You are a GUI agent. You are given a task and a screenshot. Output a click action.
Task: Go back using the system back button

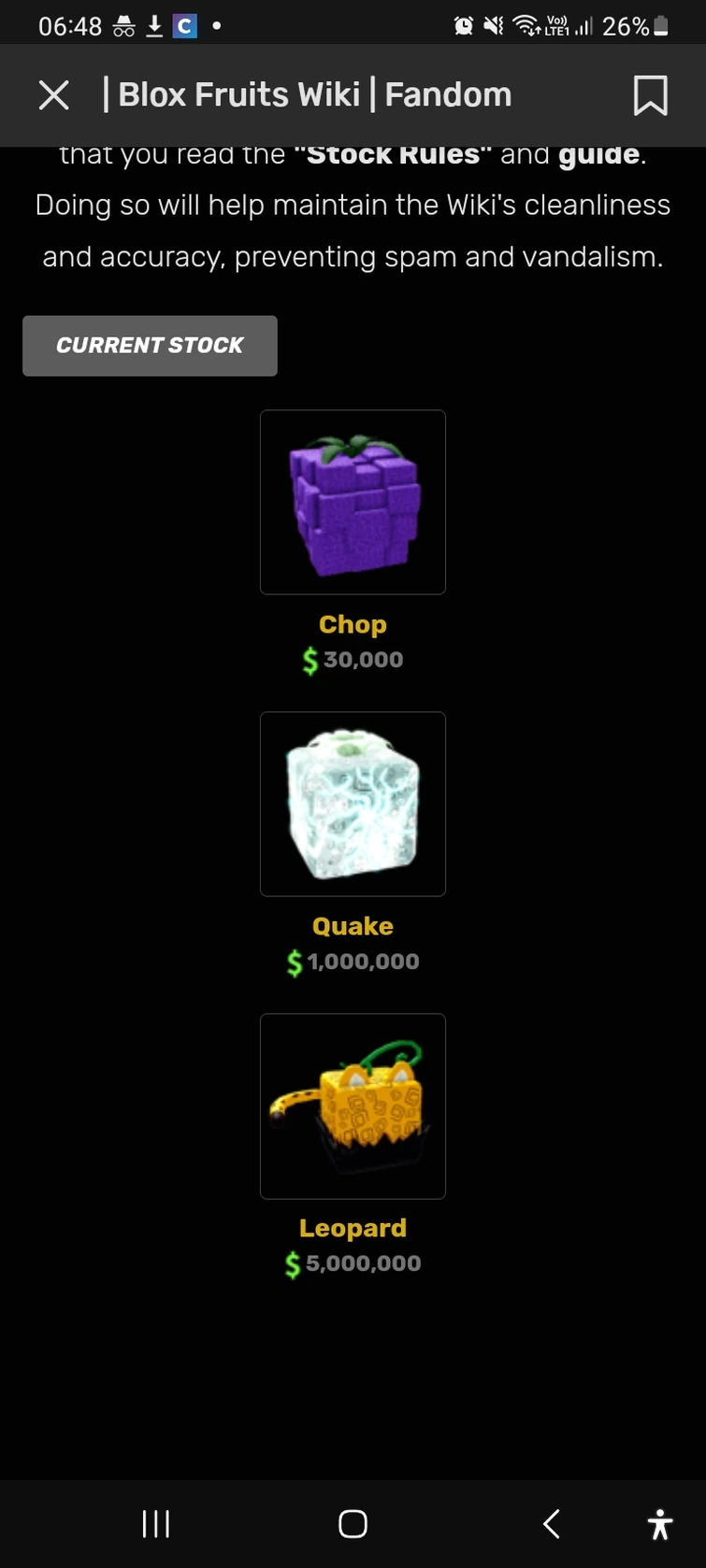(552, 1524)
